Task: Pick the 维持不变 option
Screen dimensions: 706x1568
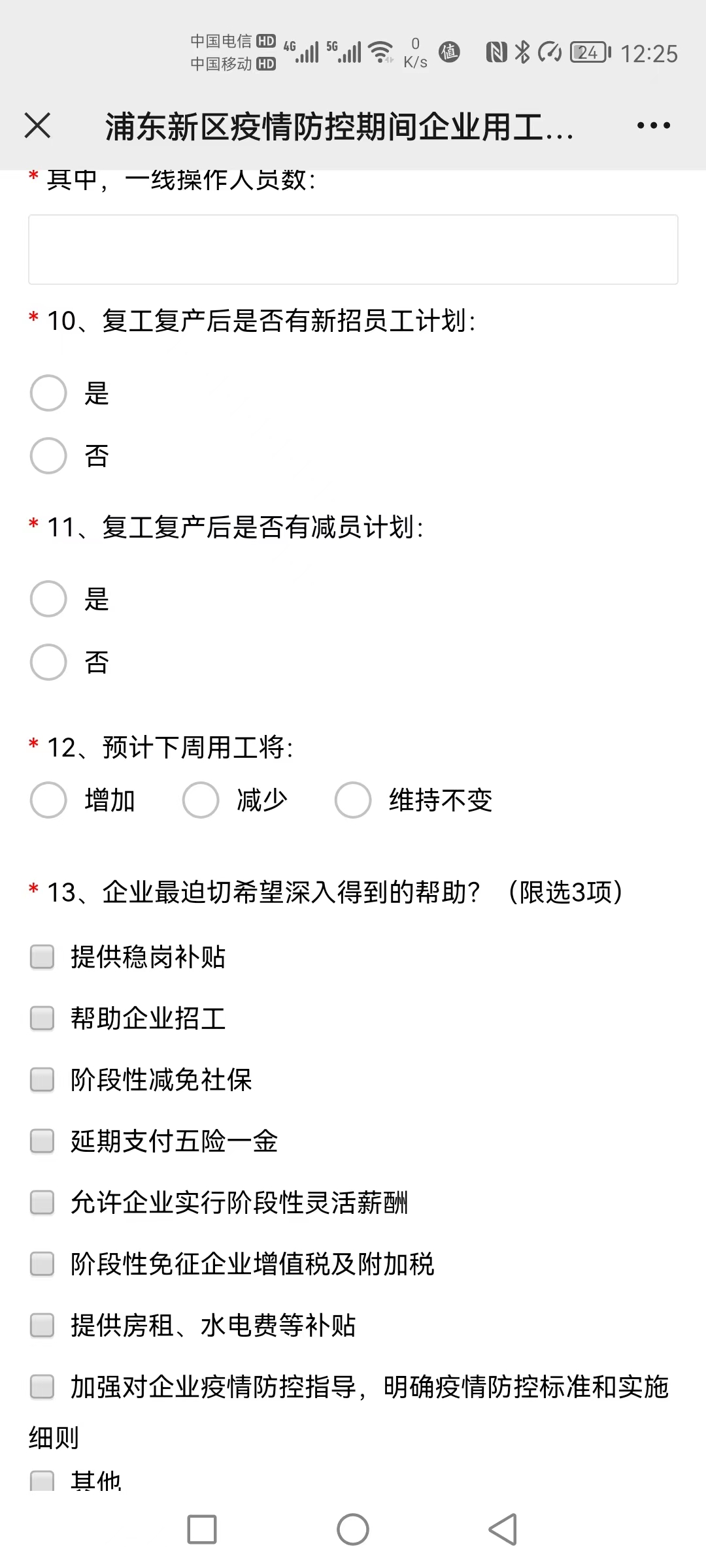Action: pos(353,800)
